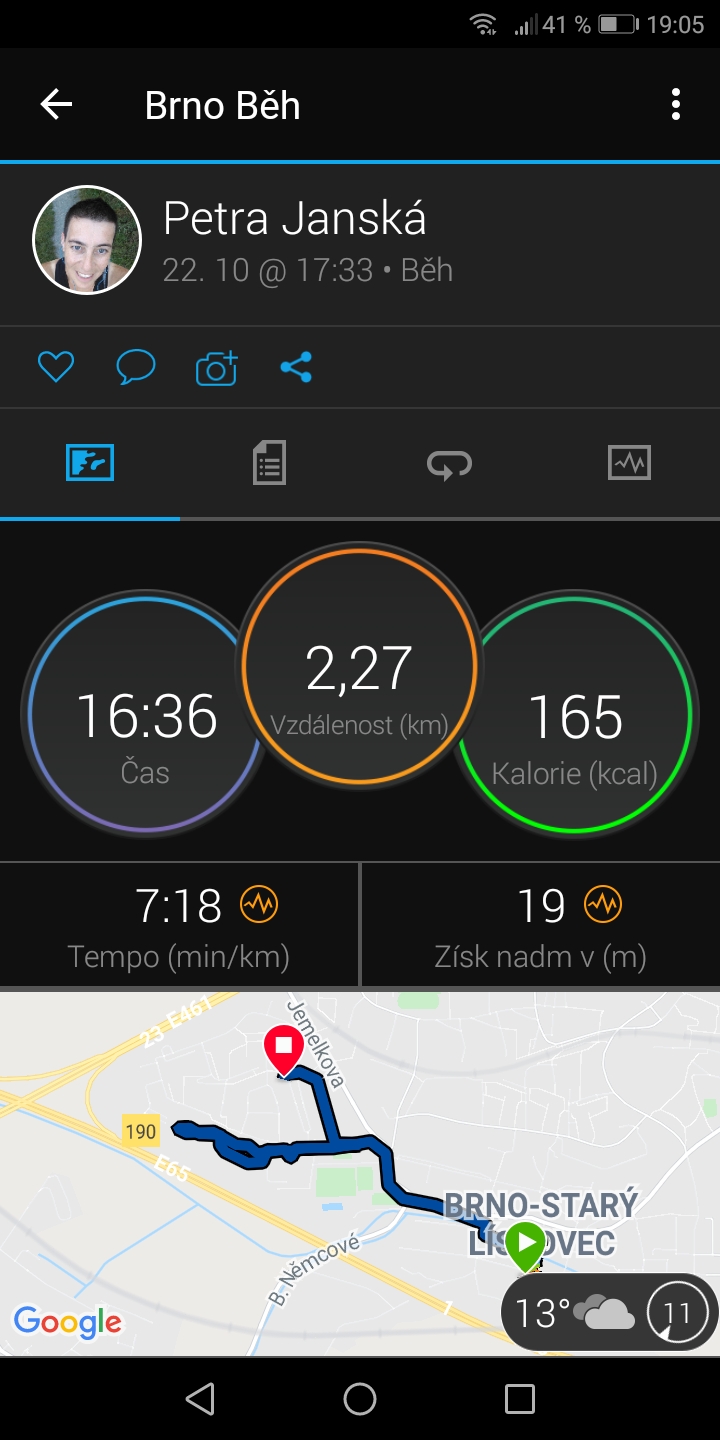Open the three-dot overflow menu
The width and height of the screenshot is (720, 1440).
(x=676, y=105)
